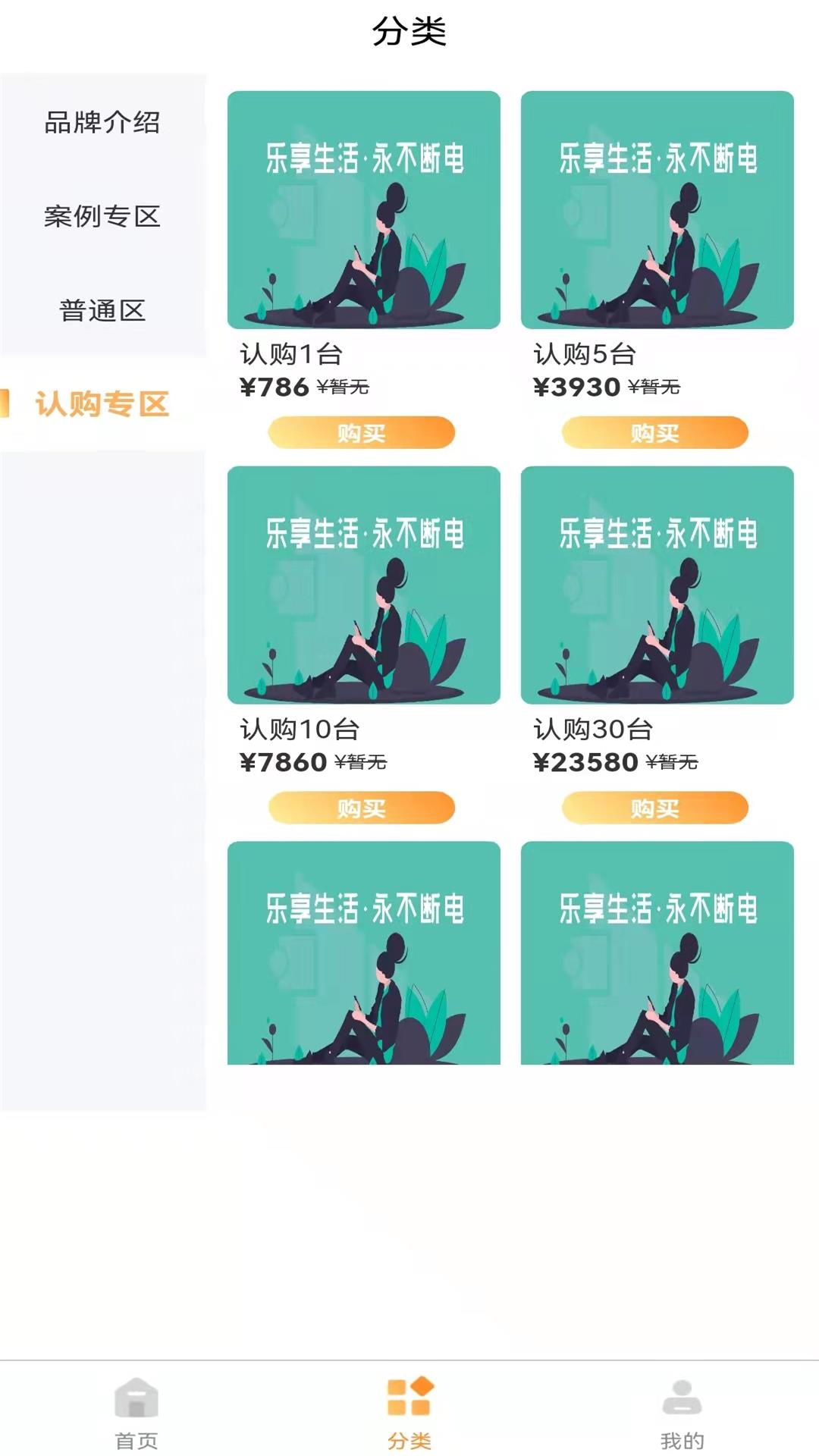Image resolution: width=819 pixels, height=1456 pixels.
Task: Switch to the 普通区 category
Action: pyautogui.click(x=103, y=308)
